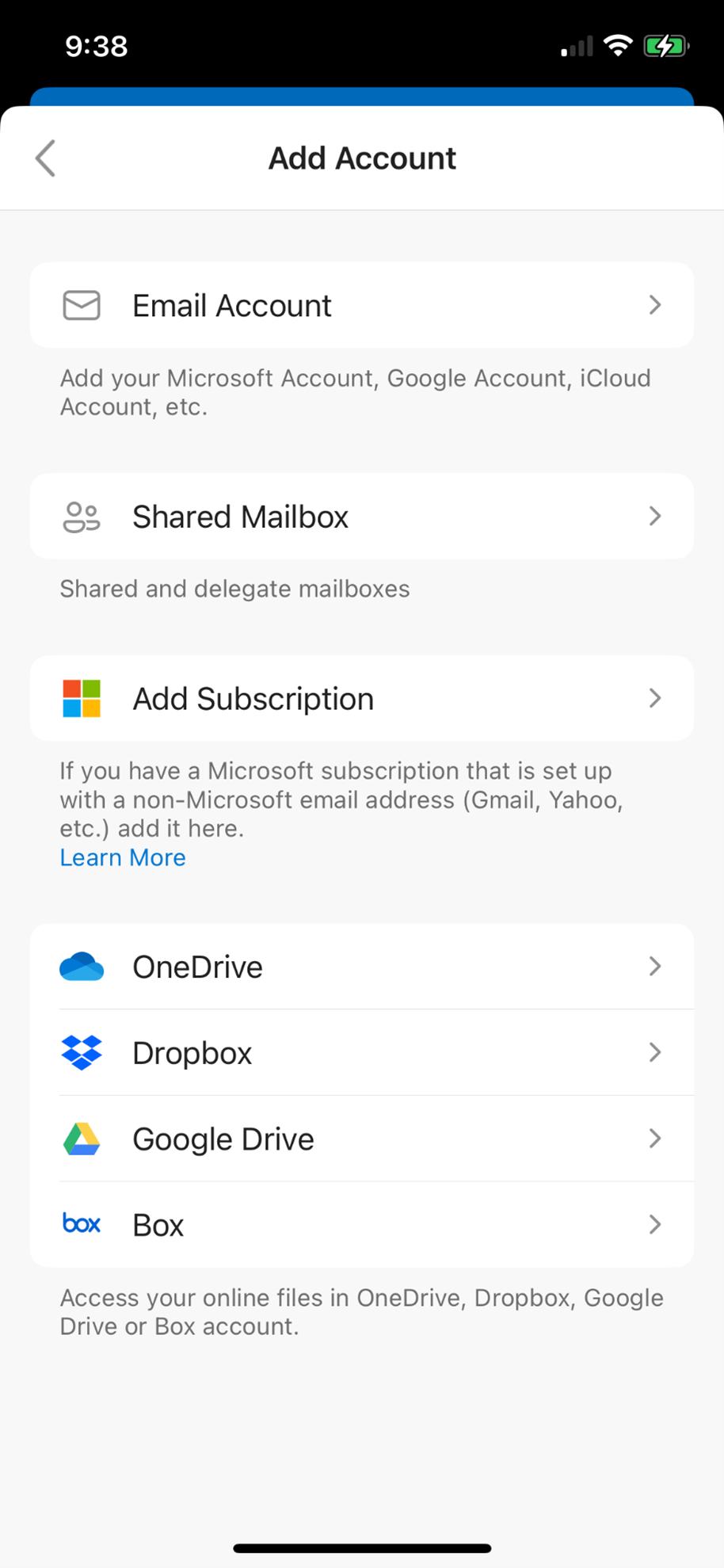This screenshot has height=1568, width=724.
Task: Tap the Learn More link
Action: coord(122,857)
